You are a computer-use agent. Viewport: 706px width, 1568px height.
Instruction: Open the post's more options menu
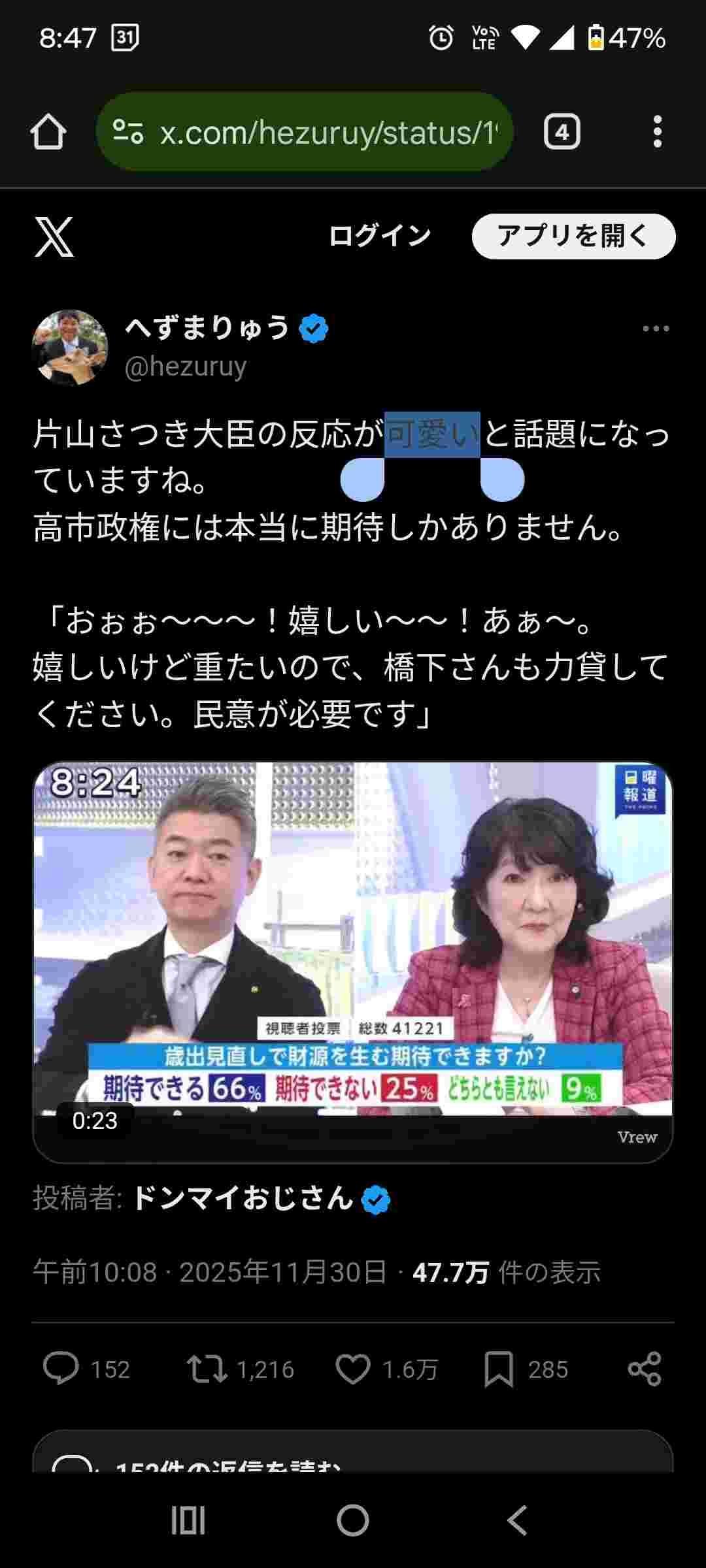pyautogui.click(x=656, y=329)
